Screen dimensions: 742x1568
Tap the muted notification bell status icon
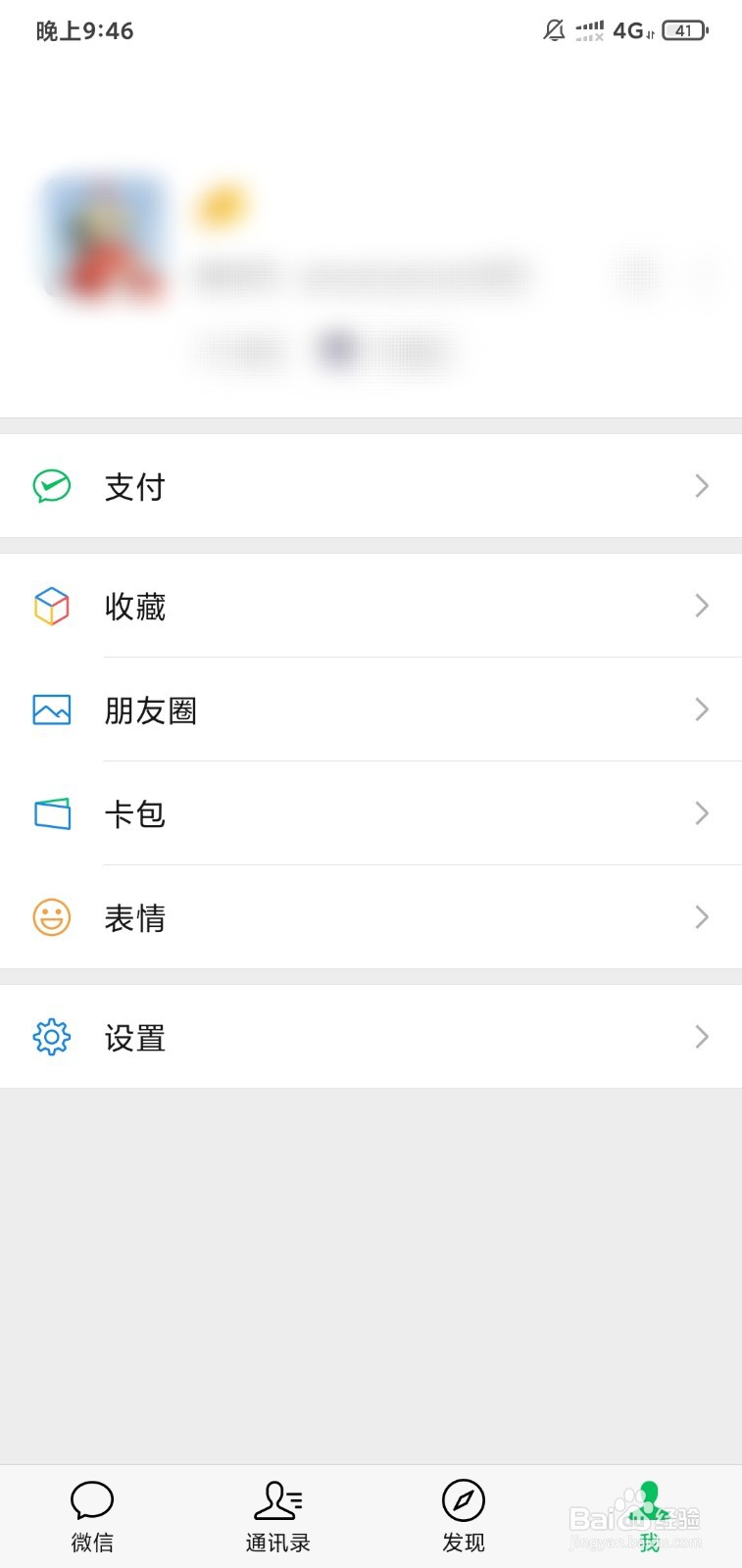(554, 30)
